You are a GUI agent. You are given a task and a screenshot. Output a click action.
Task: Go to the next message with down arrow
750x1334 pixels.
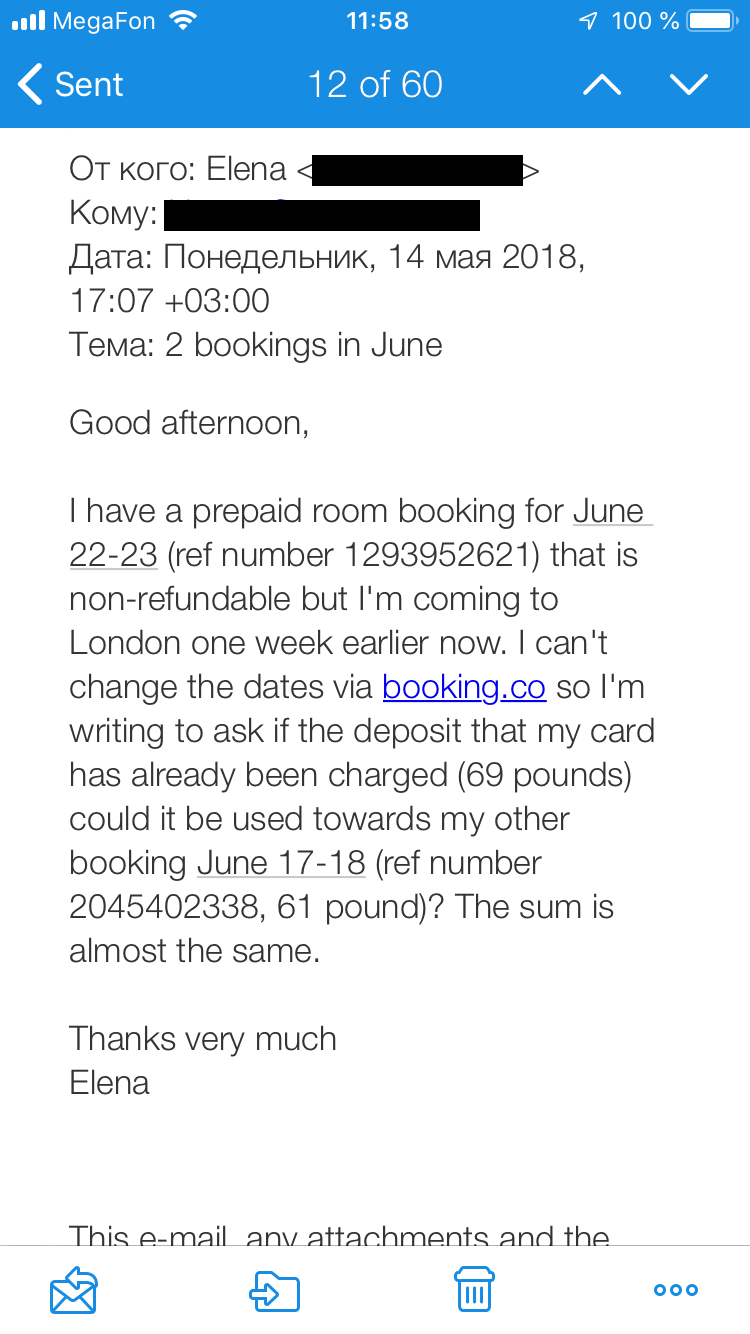coord(689,85)
